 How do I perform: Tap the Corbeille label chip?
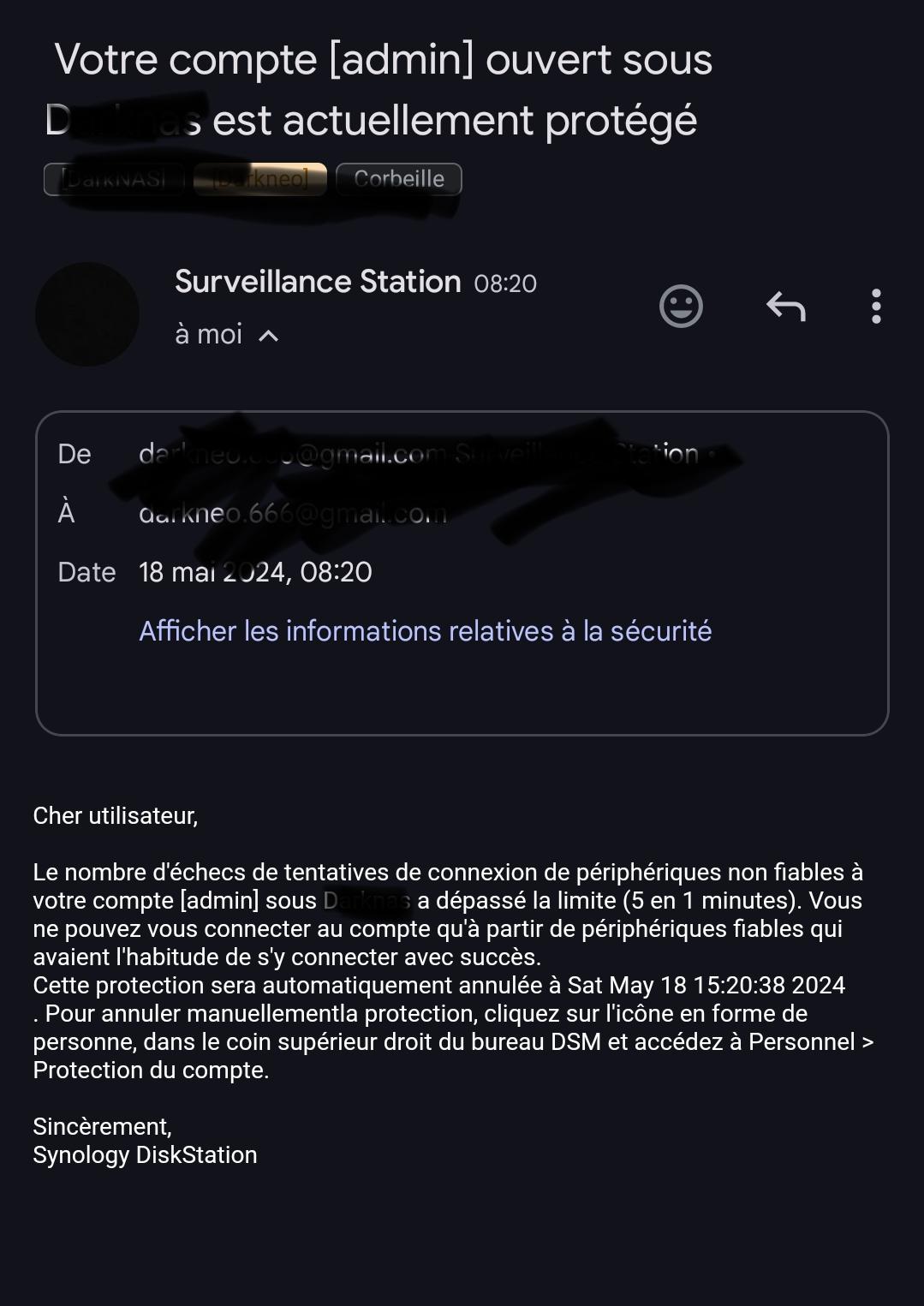click(x=399, y=179)
